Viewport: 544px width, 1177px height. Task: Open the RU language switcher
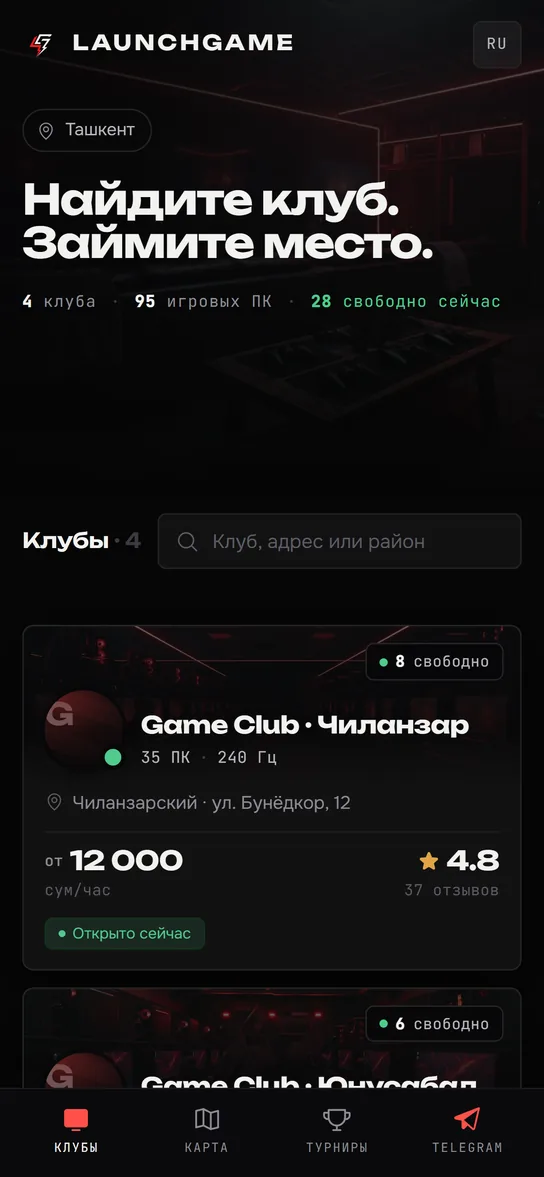point(497,44)
